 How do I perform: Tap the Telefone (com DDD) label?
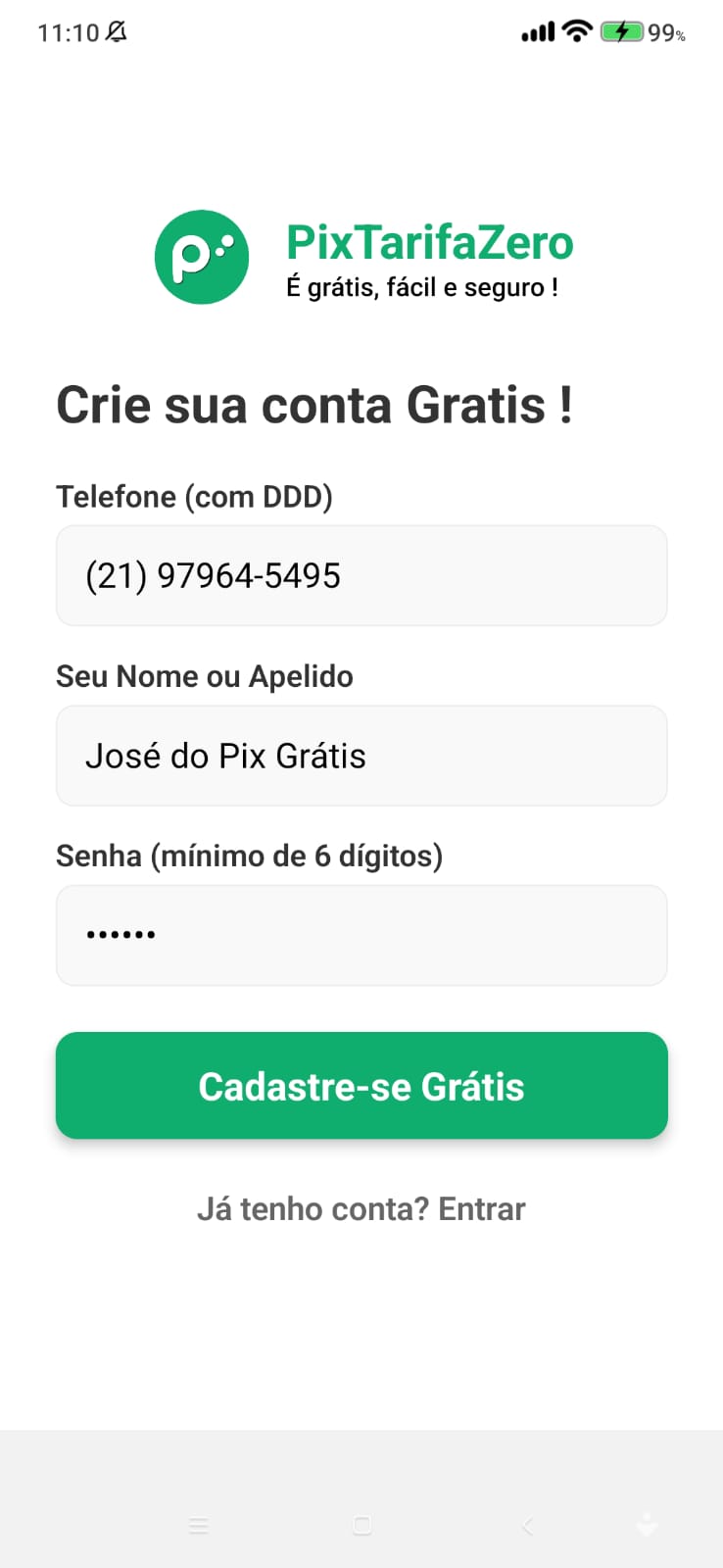195,496
